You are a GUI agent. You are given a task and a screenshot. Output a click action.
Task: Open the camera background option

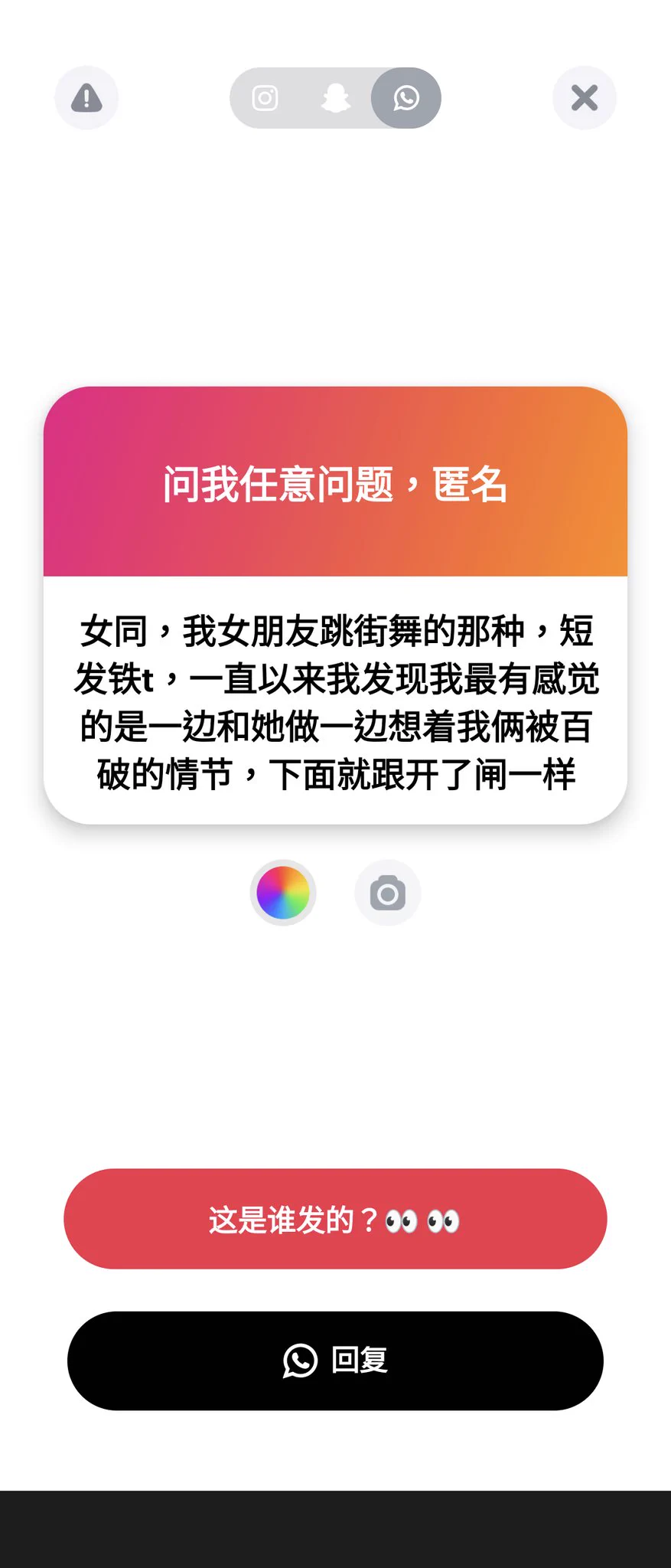387,893
